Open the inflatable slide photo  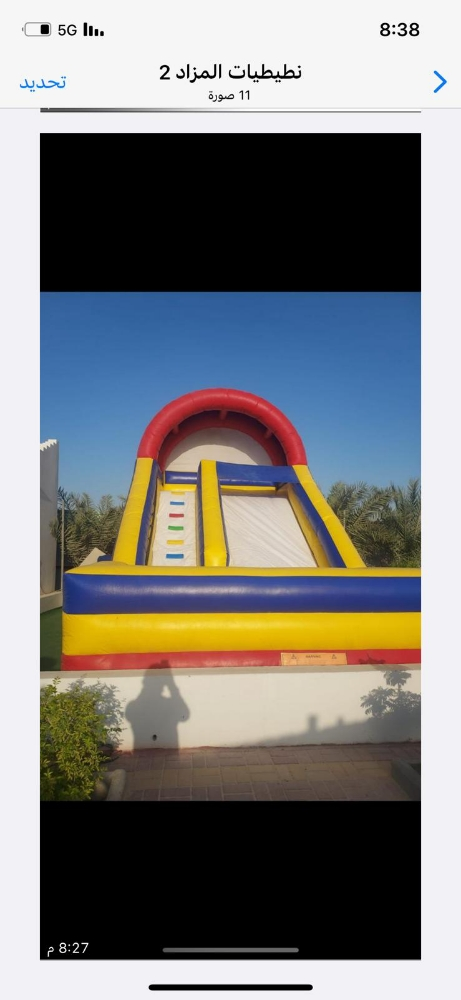pos(230,546)
